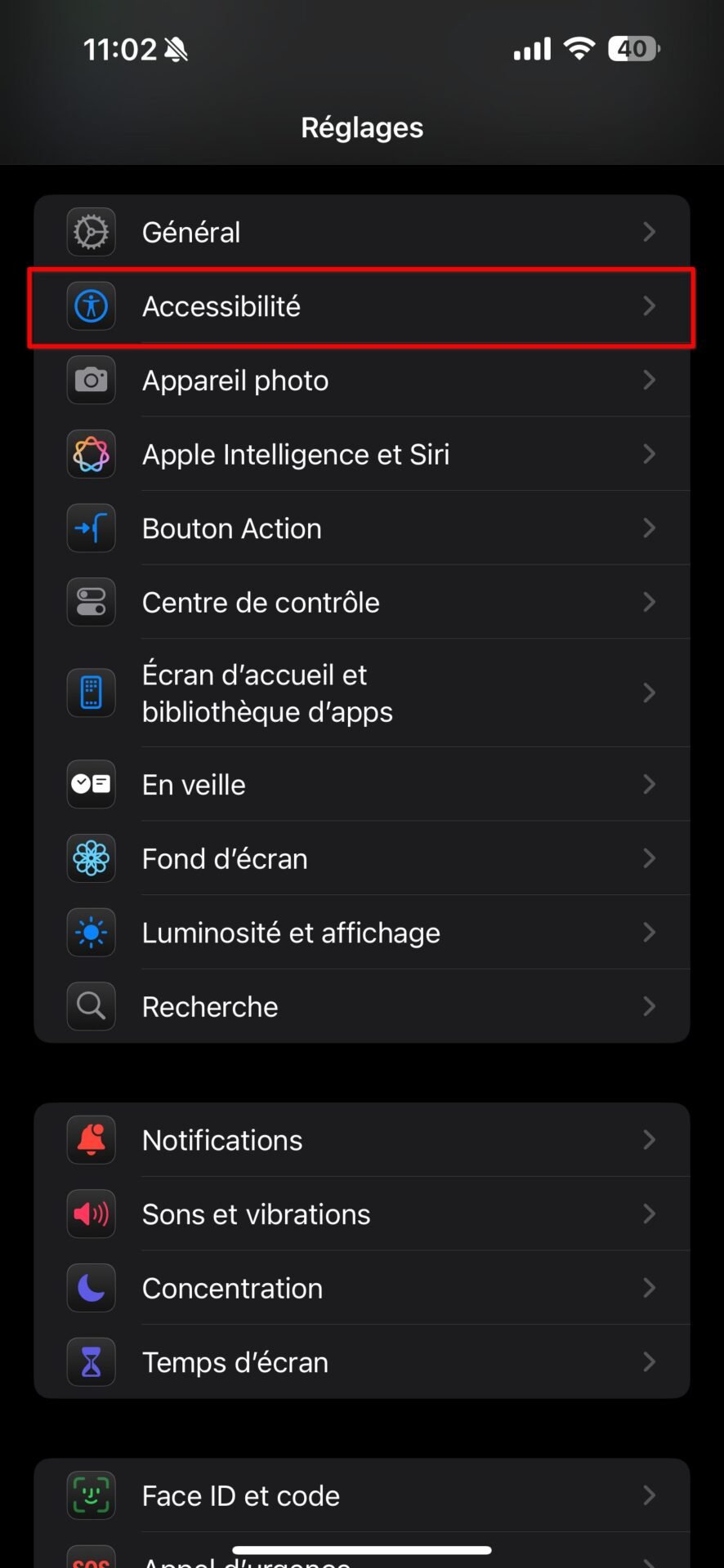Go to Luminosité et affichage

[x=362, y=933]
